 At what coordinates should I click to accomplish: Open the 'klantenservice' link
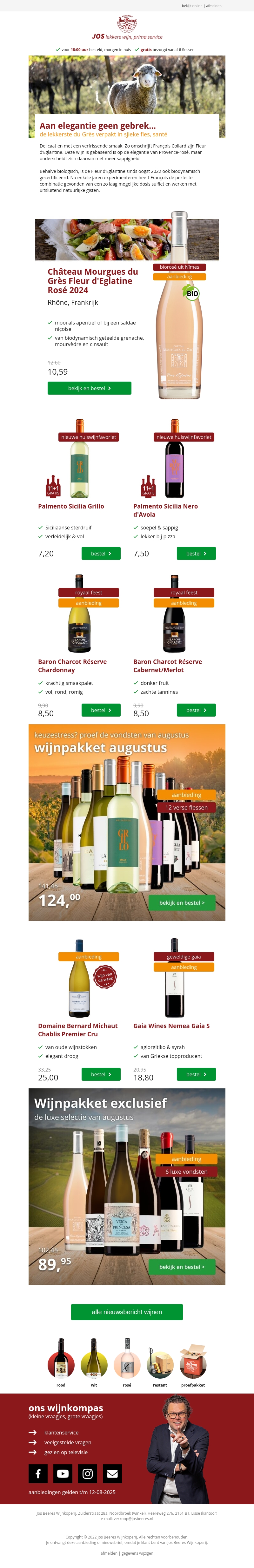[x=61, y=1432]
